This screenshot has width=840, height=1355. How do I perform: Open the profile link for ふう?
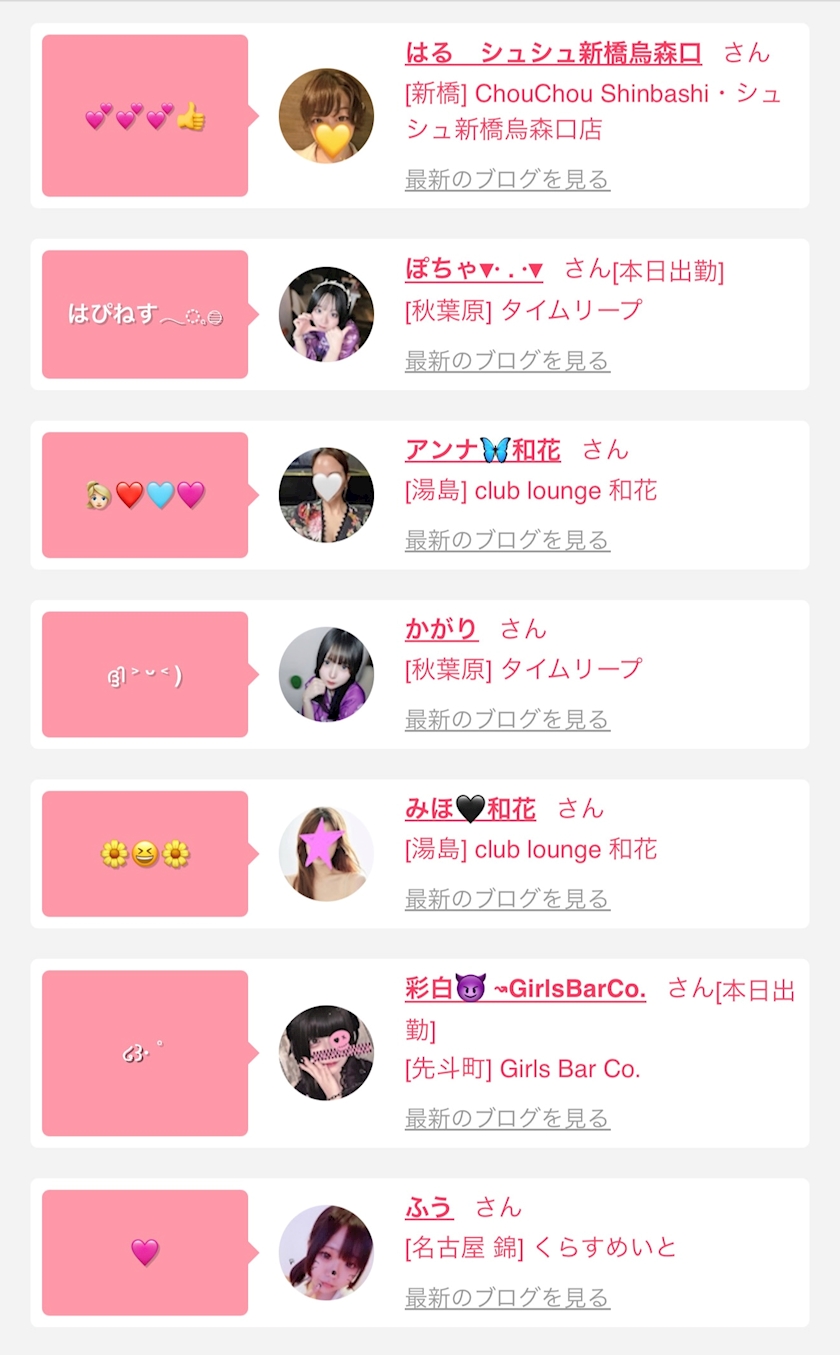429,1207
